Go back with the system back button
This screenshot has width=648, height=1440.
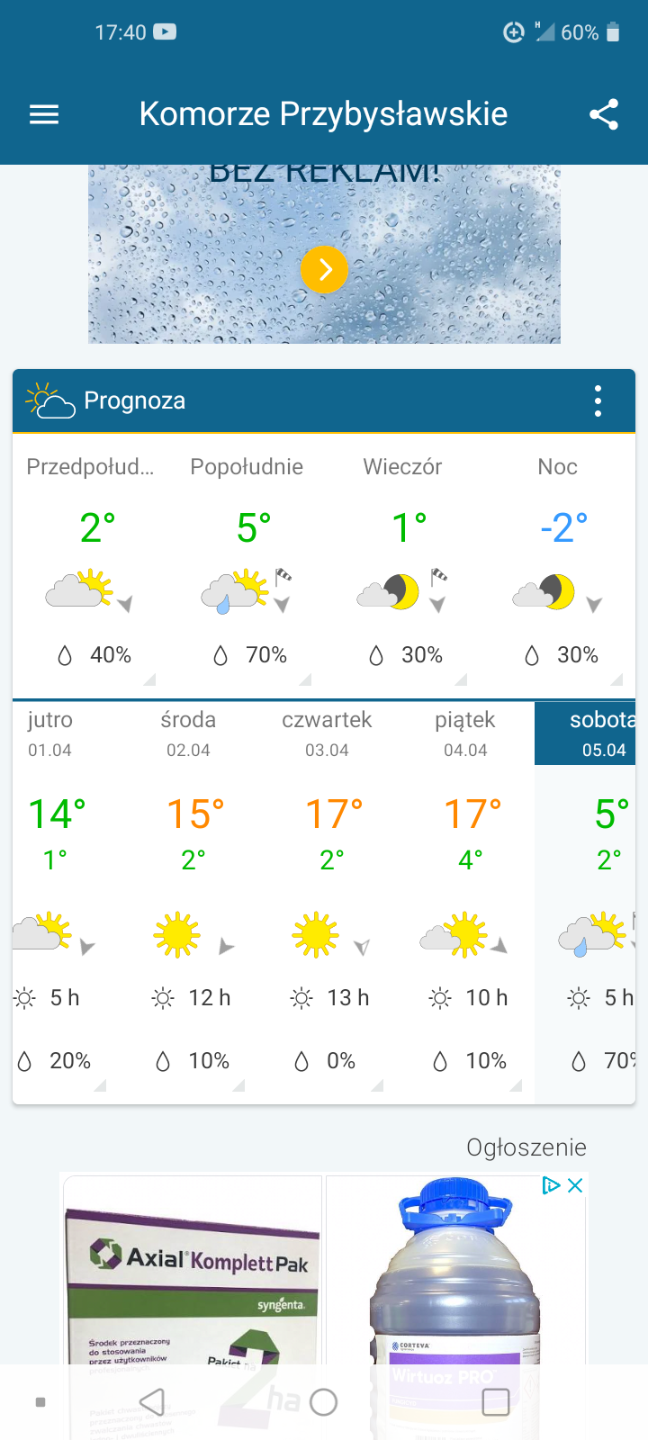152,1402
